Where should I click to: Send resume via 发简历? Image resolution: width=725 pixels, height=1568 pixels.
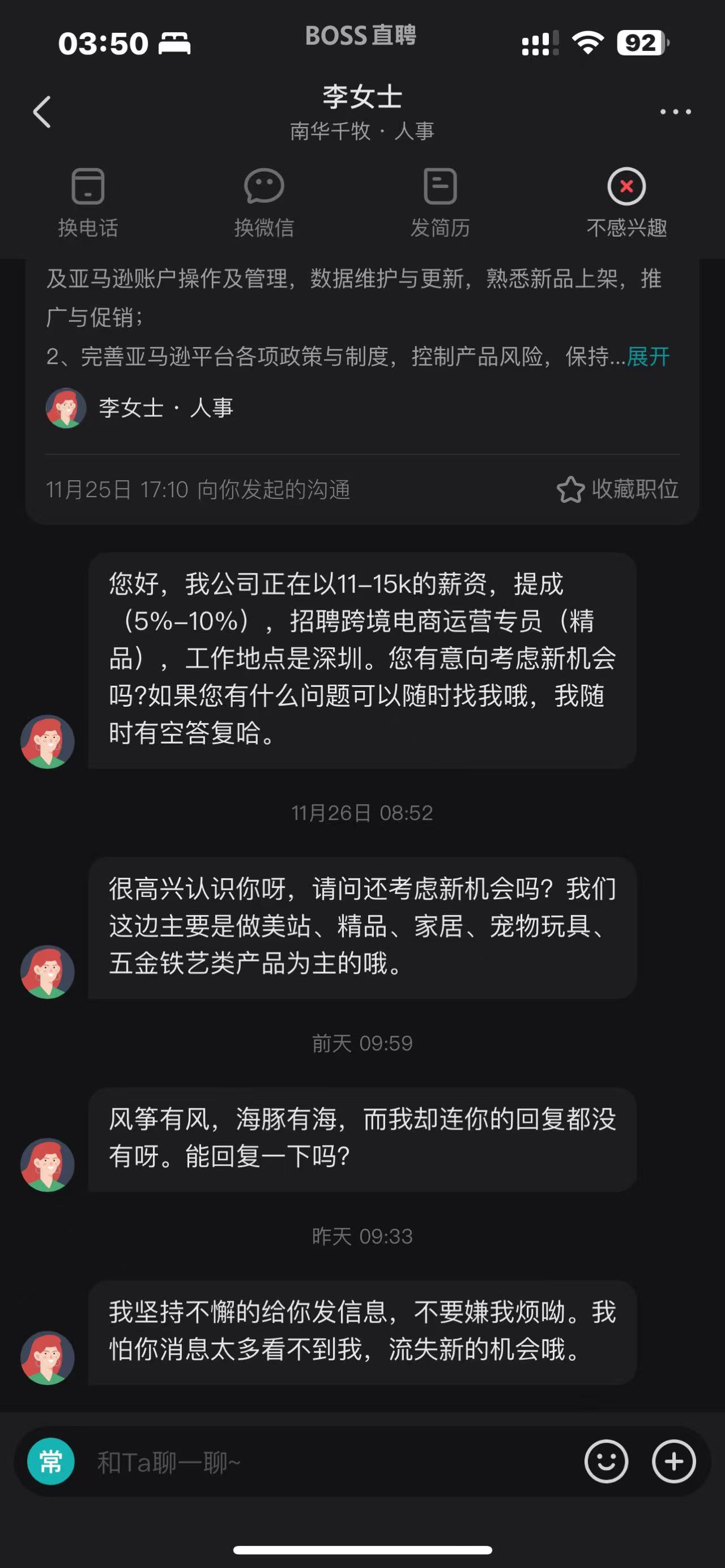(x=440, y=202)
